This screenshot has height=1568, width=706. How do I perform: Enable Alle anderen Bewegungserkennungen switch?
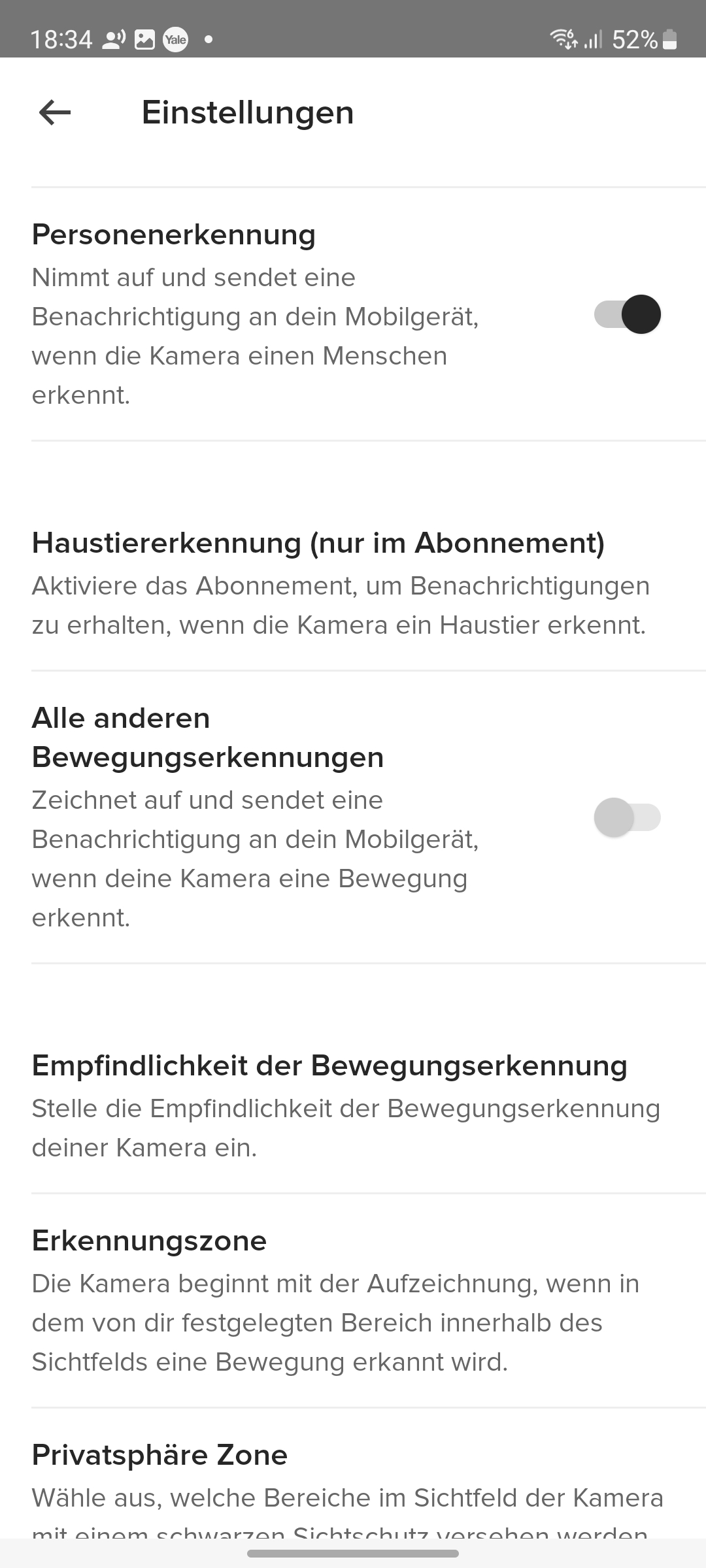click(x=627, y=817)
